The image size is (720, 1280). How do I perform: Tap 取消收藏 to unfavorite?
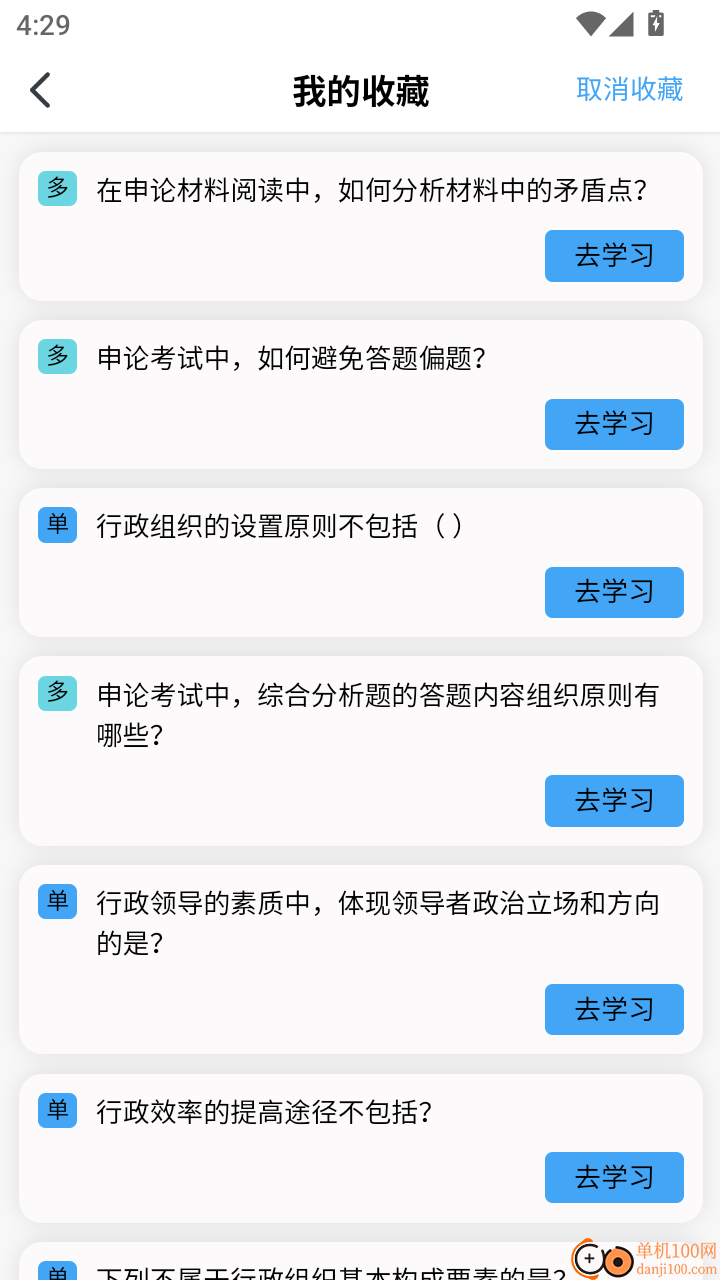(629, 89)
